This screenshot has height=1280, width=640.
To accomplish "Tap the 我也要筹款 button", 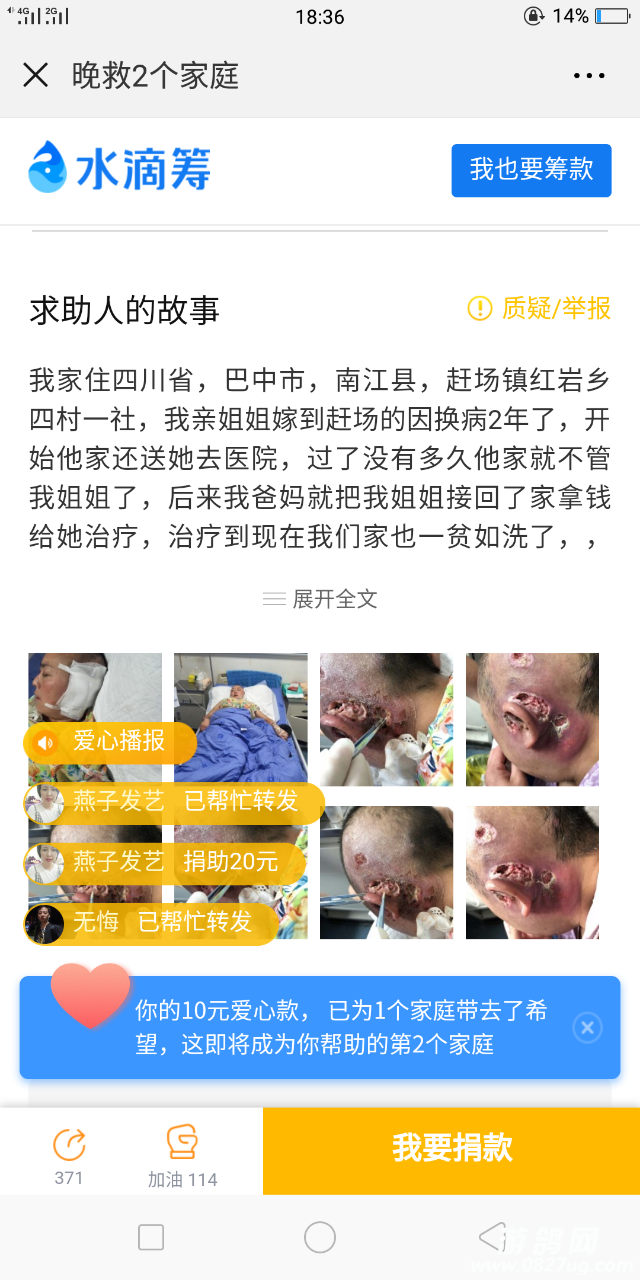I will tap(531, 170).
